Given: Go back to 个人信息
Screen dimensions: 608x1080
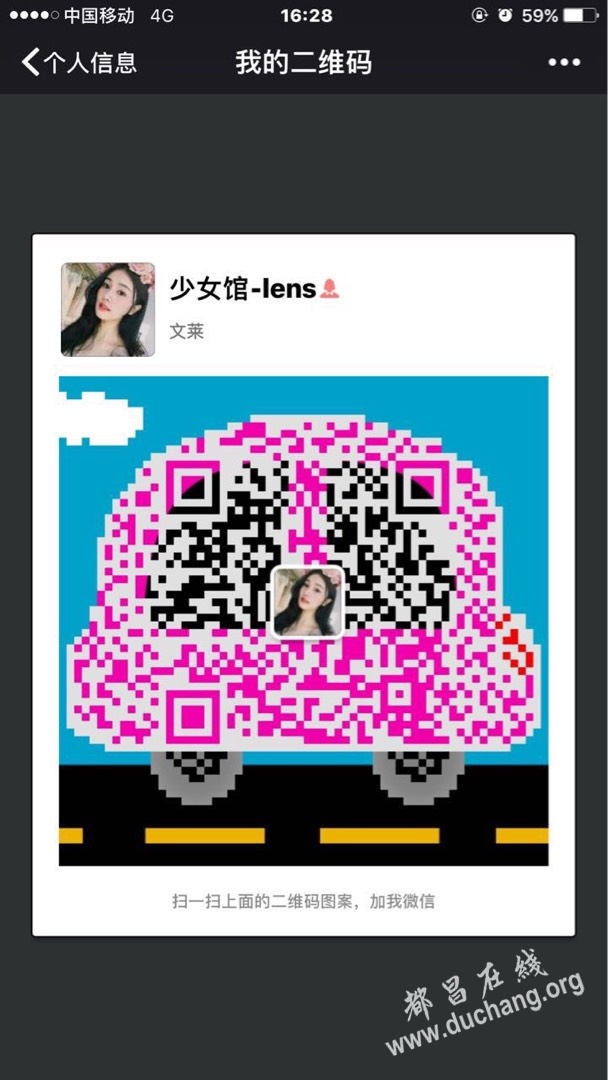Looking at the screenshot, I should [78, 63].
